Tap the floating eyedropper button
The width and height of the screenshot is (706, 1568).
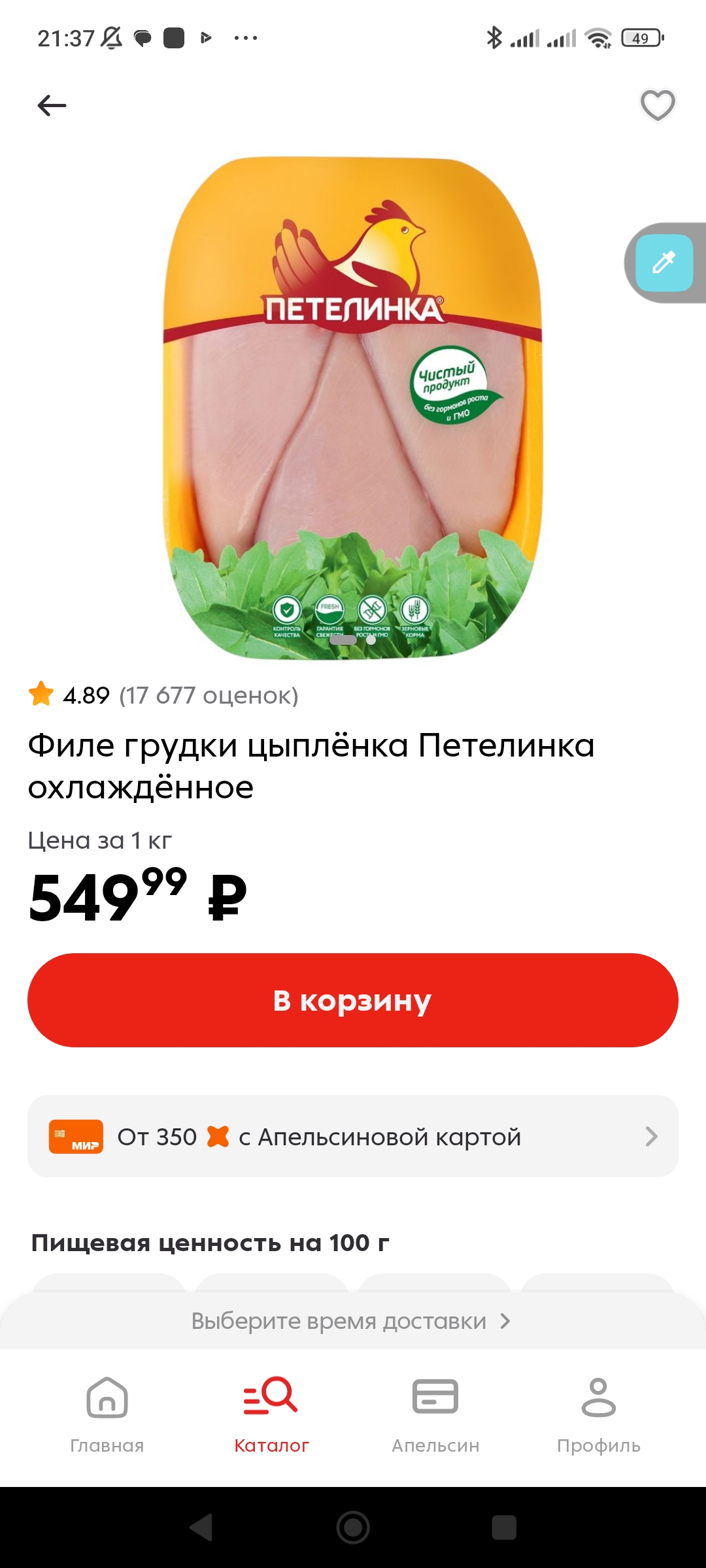[664, 263]
